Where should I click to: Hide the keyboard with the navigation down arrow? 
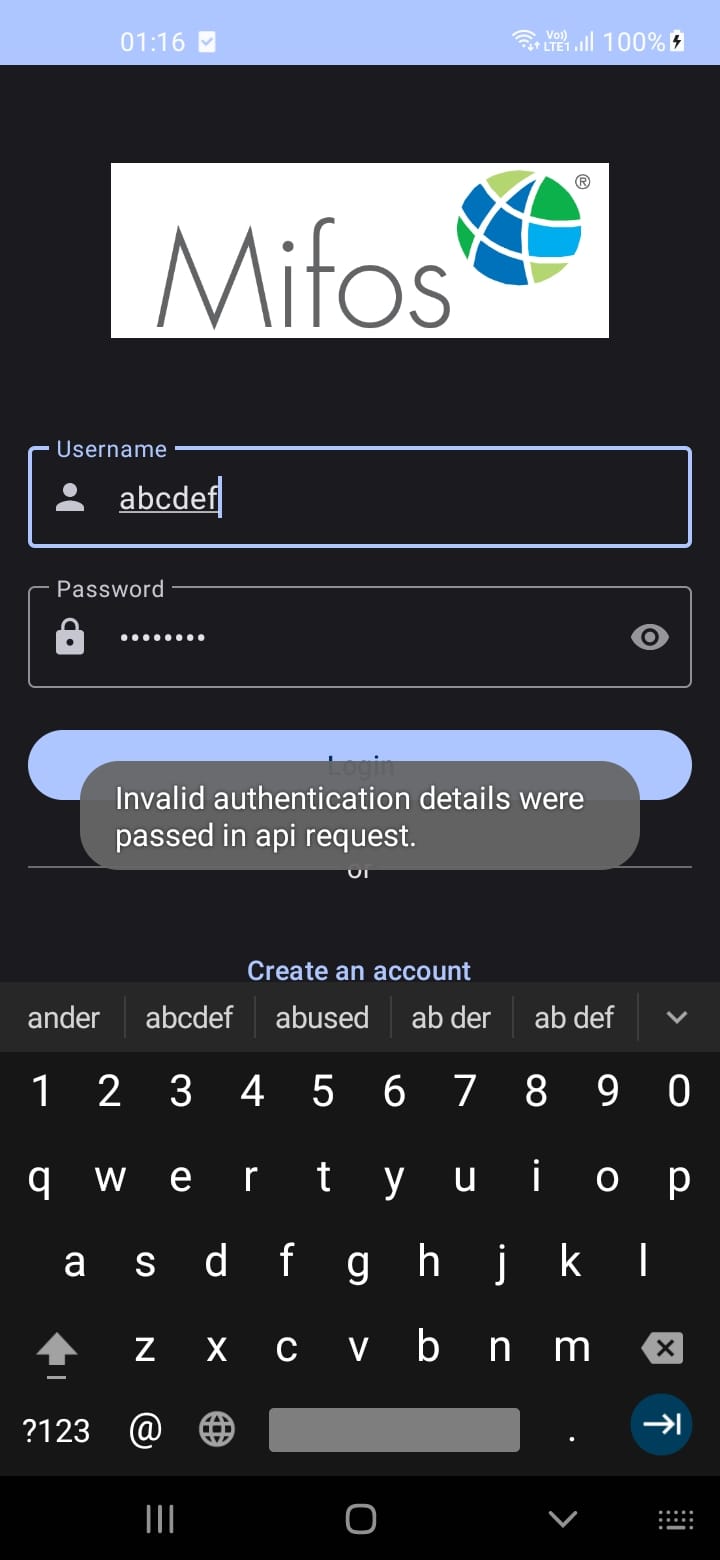coord(563,1519)
